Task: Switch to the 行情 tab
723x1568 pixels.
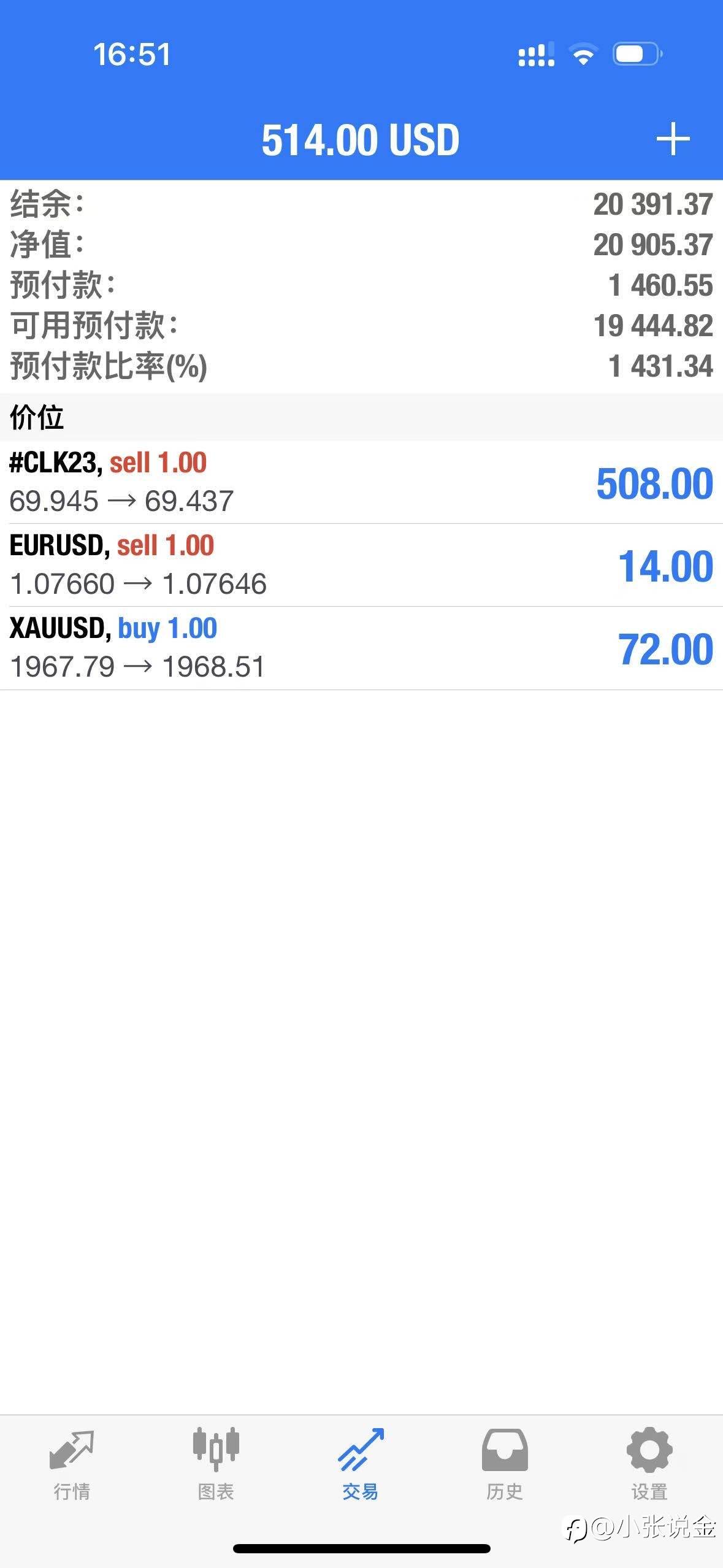Action: coord(72,1465)
